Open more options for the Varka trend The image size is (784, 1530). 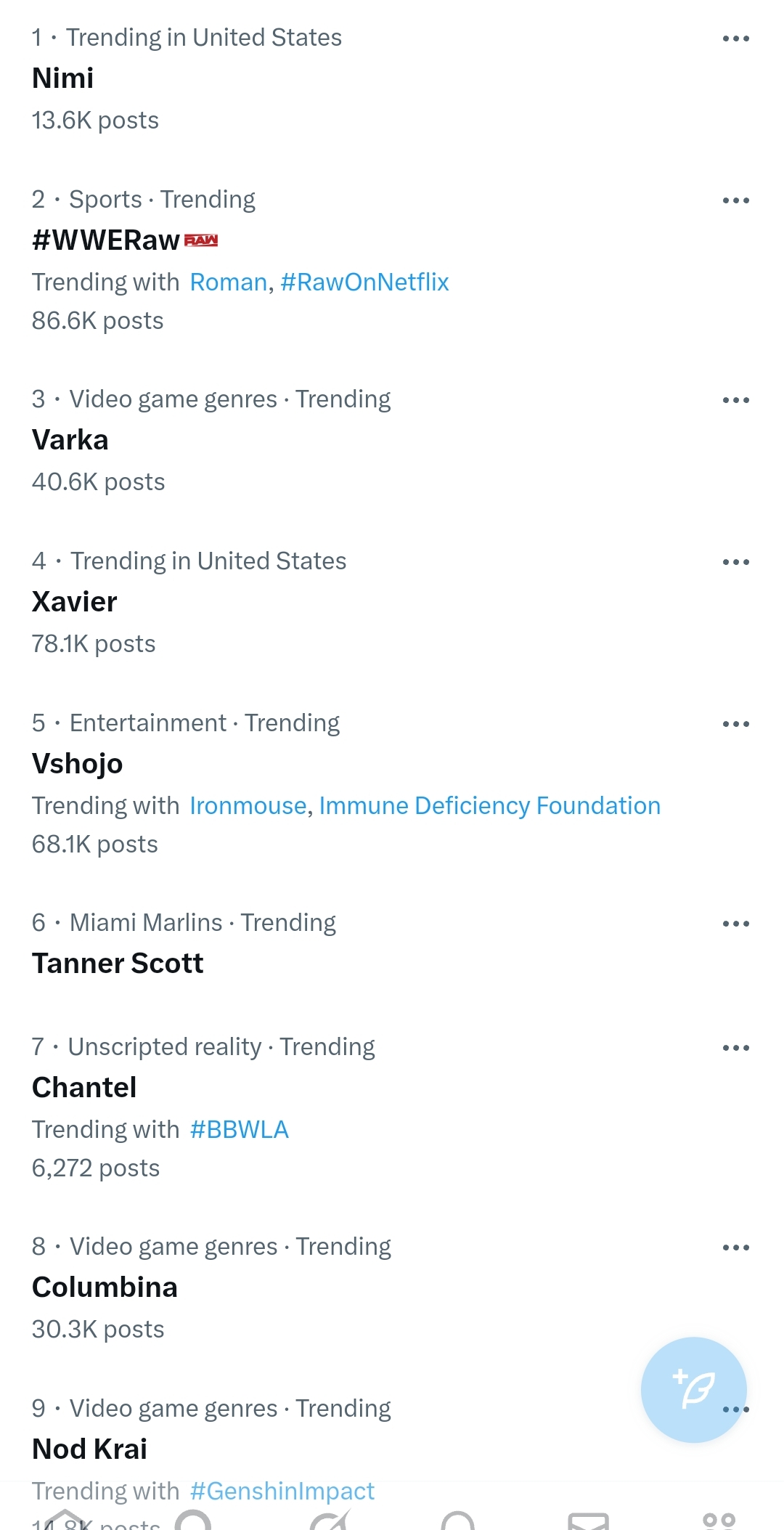pyautogui.click(x=735, y=400)
